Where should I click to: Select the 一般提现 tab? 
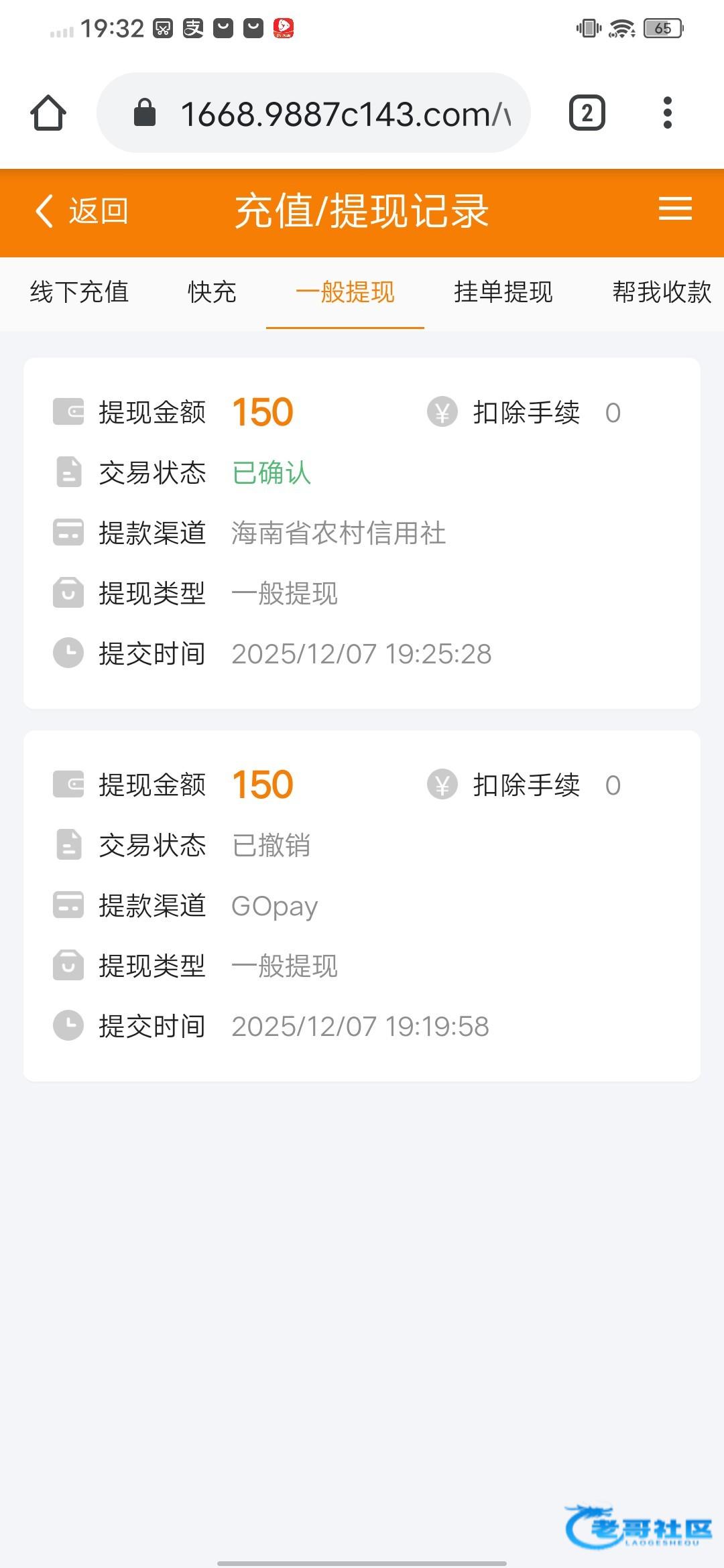click(345, 292)
